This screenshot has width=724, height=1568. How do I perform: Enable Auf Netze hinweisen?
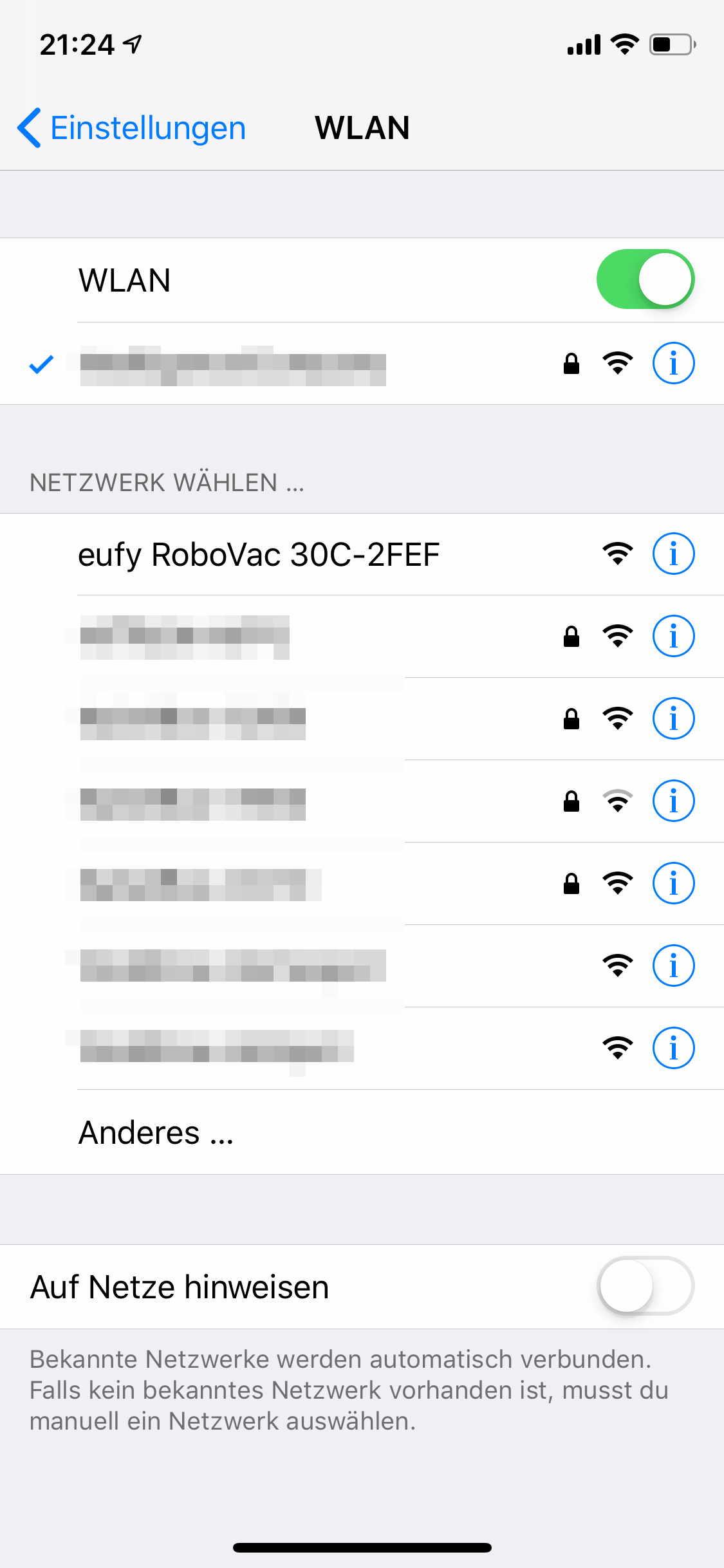[645, 1286]
